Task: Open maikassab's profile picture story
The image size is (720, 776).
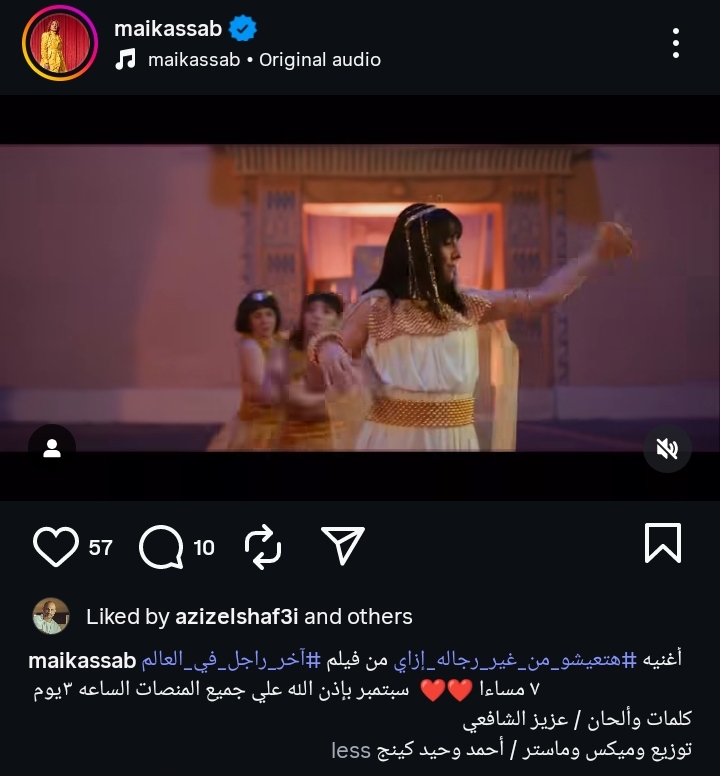Action: point(61,45)
